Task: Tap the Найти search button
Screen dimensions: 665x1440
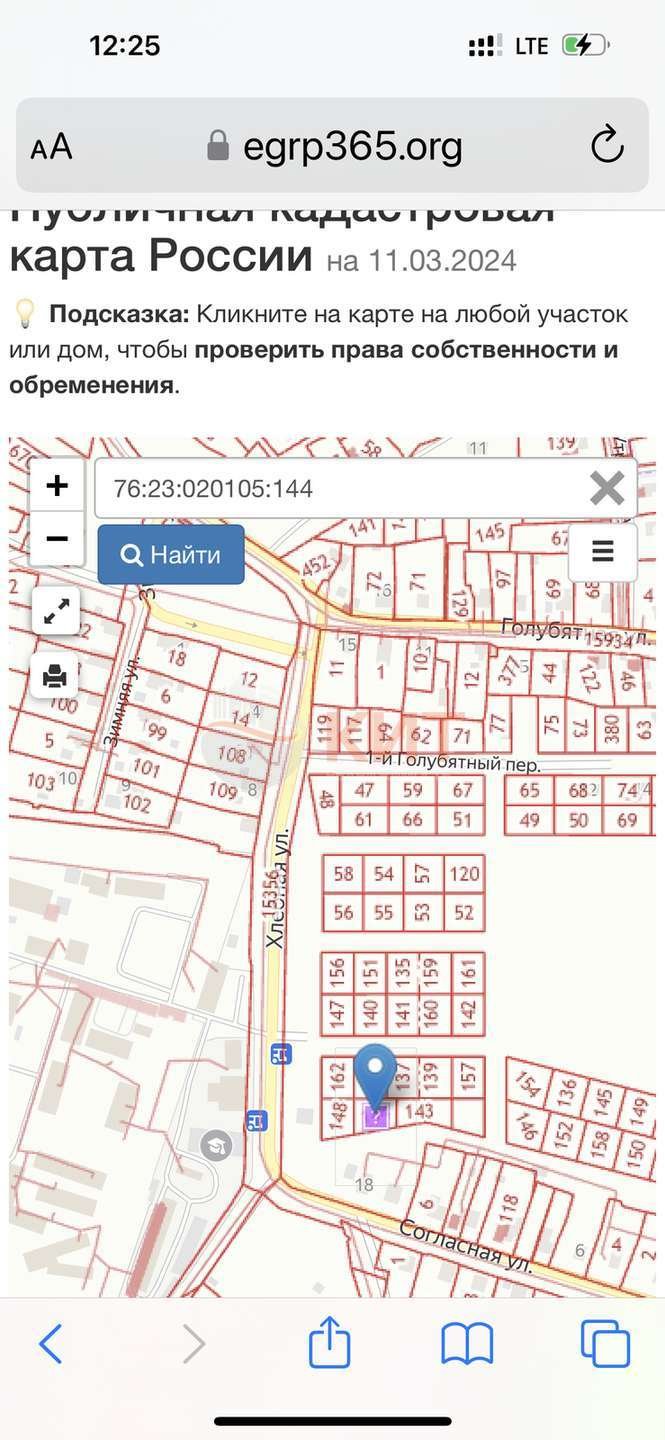Action: click(x=171, y=554)
